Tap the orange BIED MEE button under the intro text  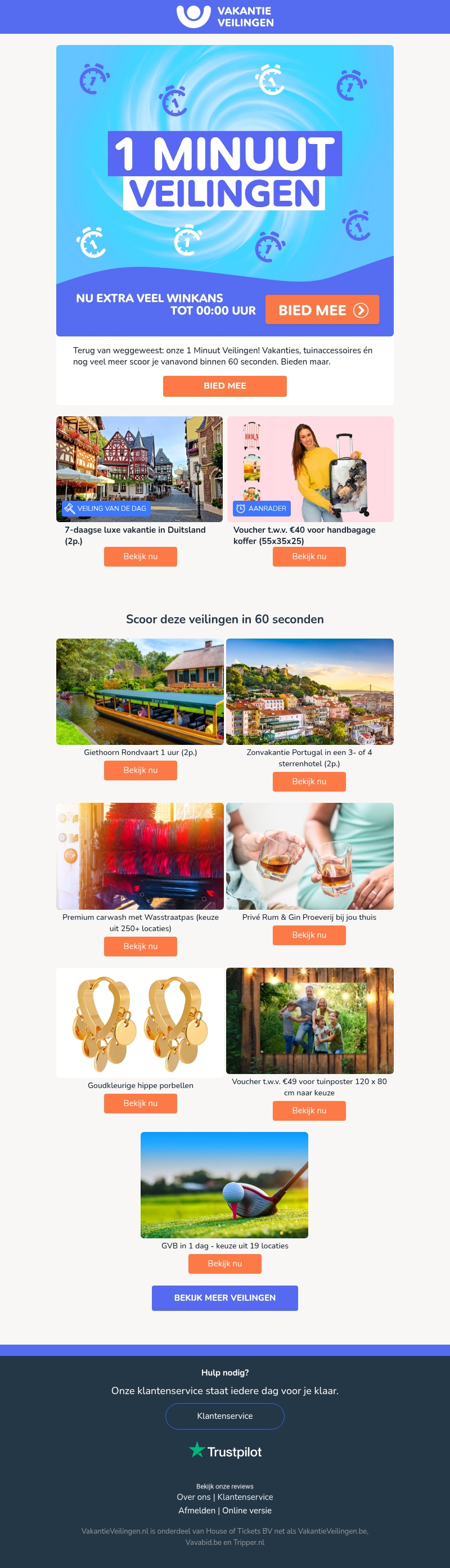(224, 386)
